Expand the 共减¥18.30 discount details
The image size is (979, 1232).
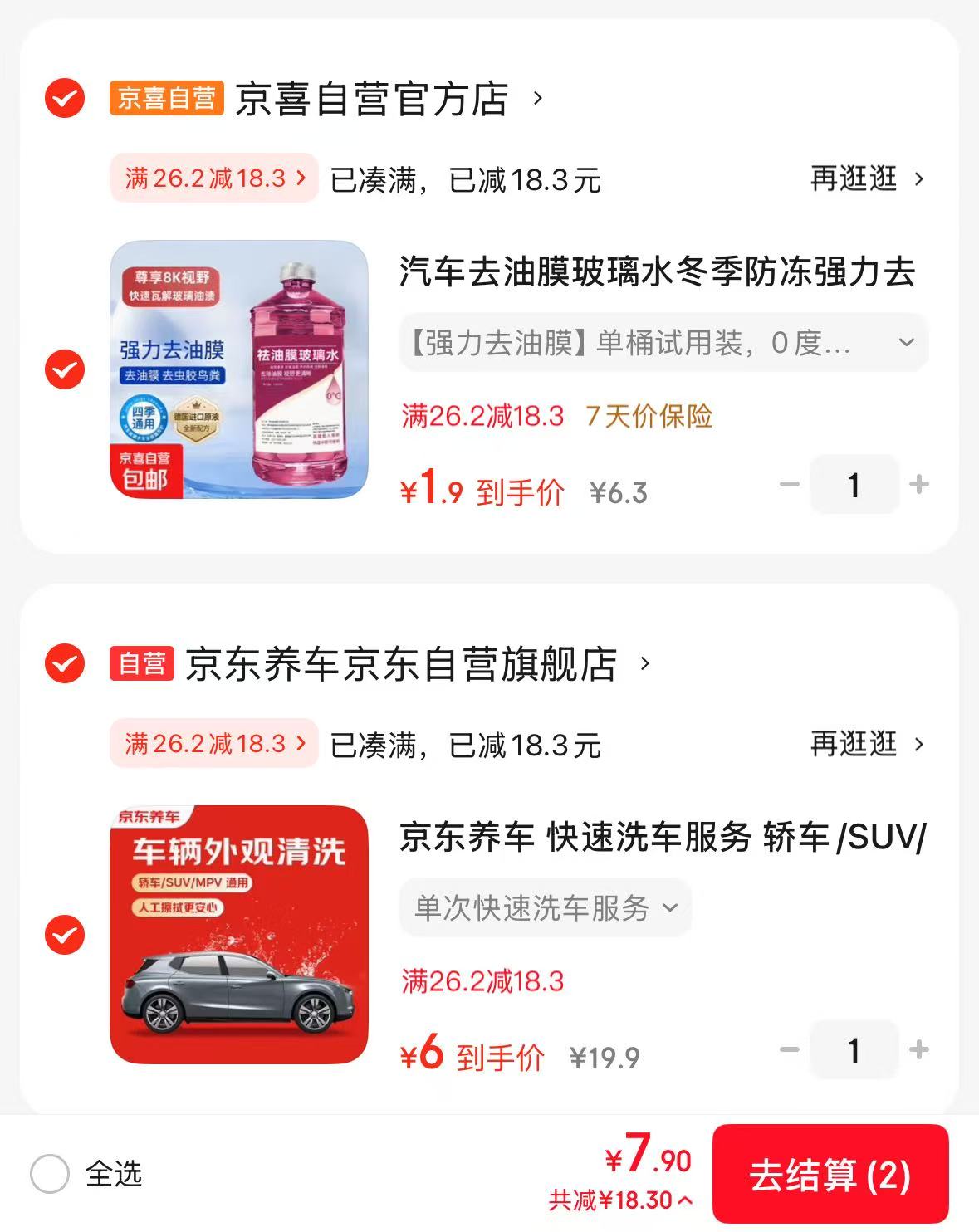(619, 1200)
